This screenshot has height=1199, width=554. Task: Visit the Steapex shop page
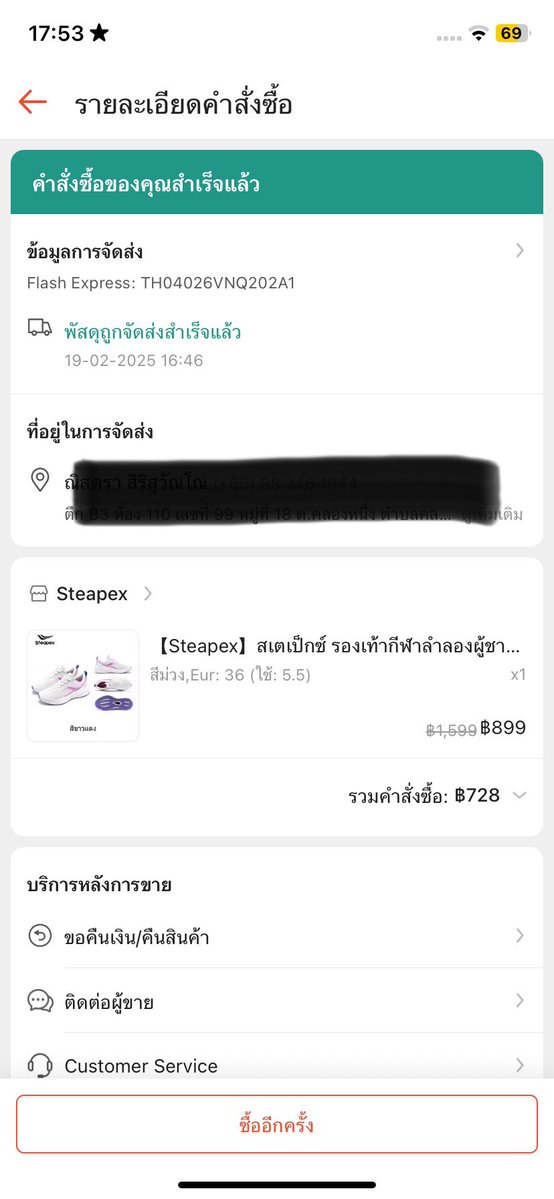pyautogui.click(x=91, y=593)
